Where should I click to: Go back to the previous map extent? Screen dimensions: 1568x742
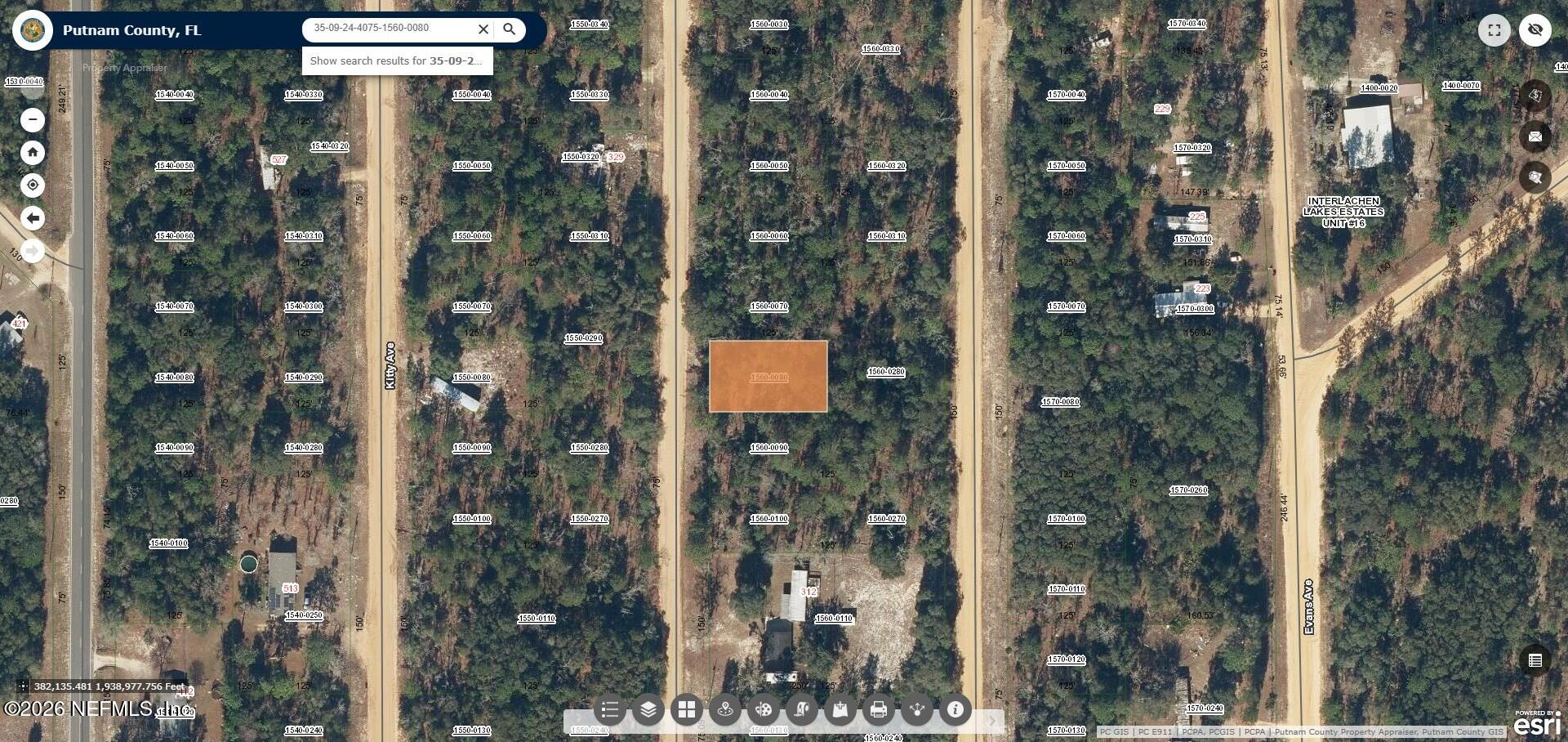33,218
